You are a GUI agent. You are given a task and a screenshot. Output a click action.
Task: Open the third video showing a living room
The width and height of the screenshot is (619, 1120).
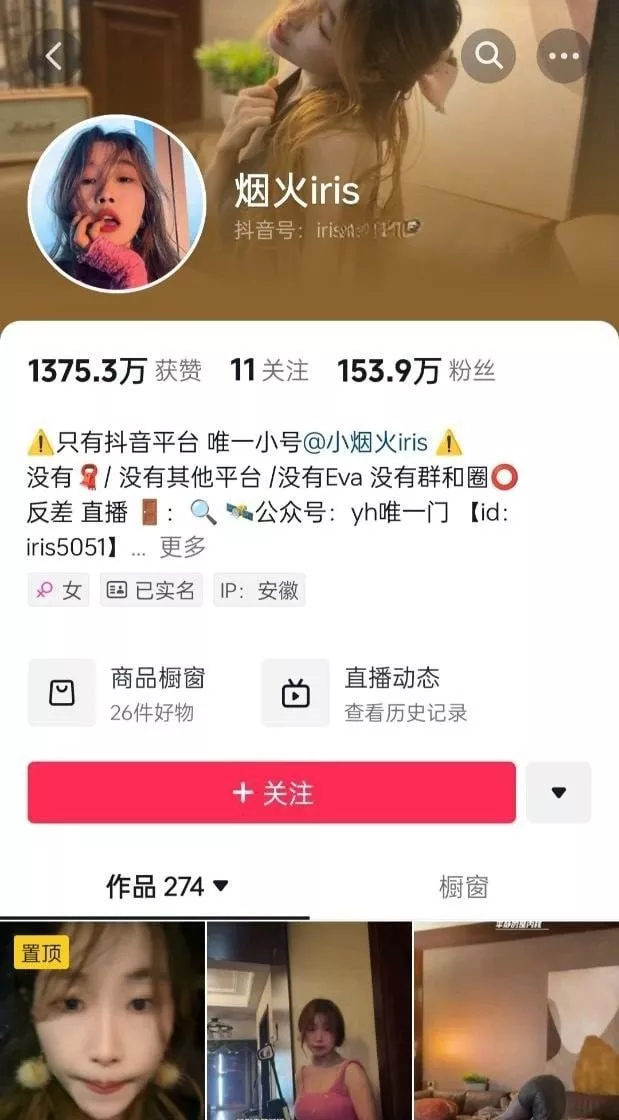coord(517,1021)
